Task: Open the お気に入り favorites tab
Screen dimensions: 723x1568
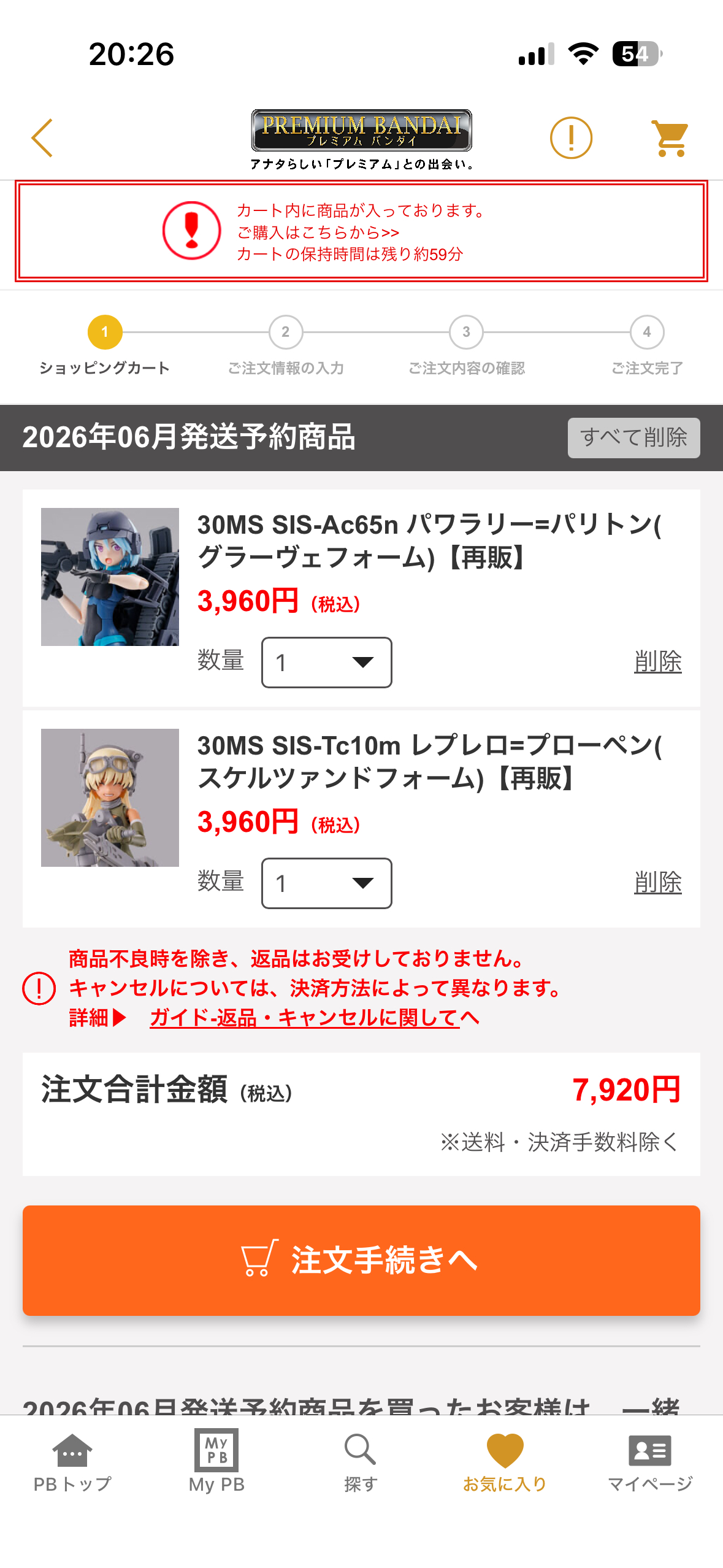Action: click(x=505, y=1462)
